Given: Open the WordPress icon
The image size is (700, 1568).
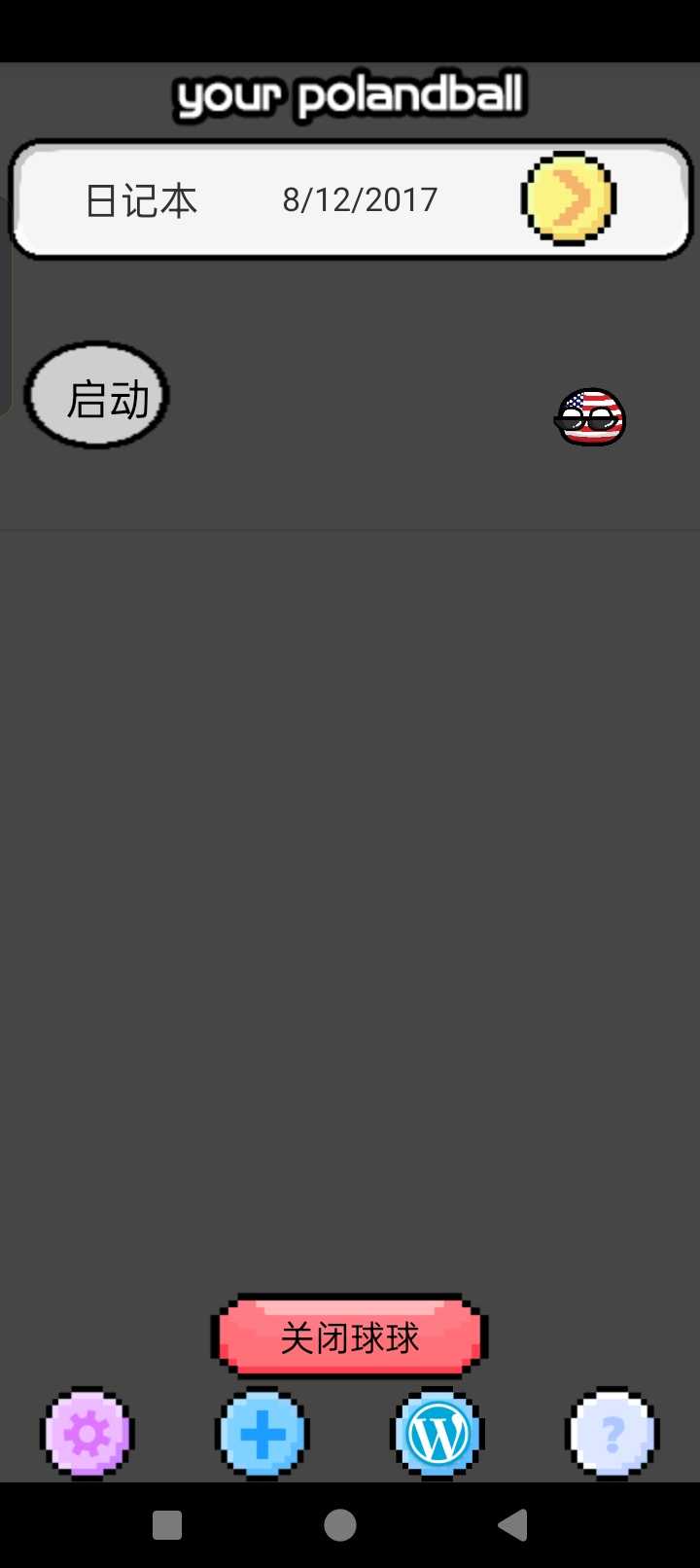Looking at the screenshot, I should (x=437, y=1433).
